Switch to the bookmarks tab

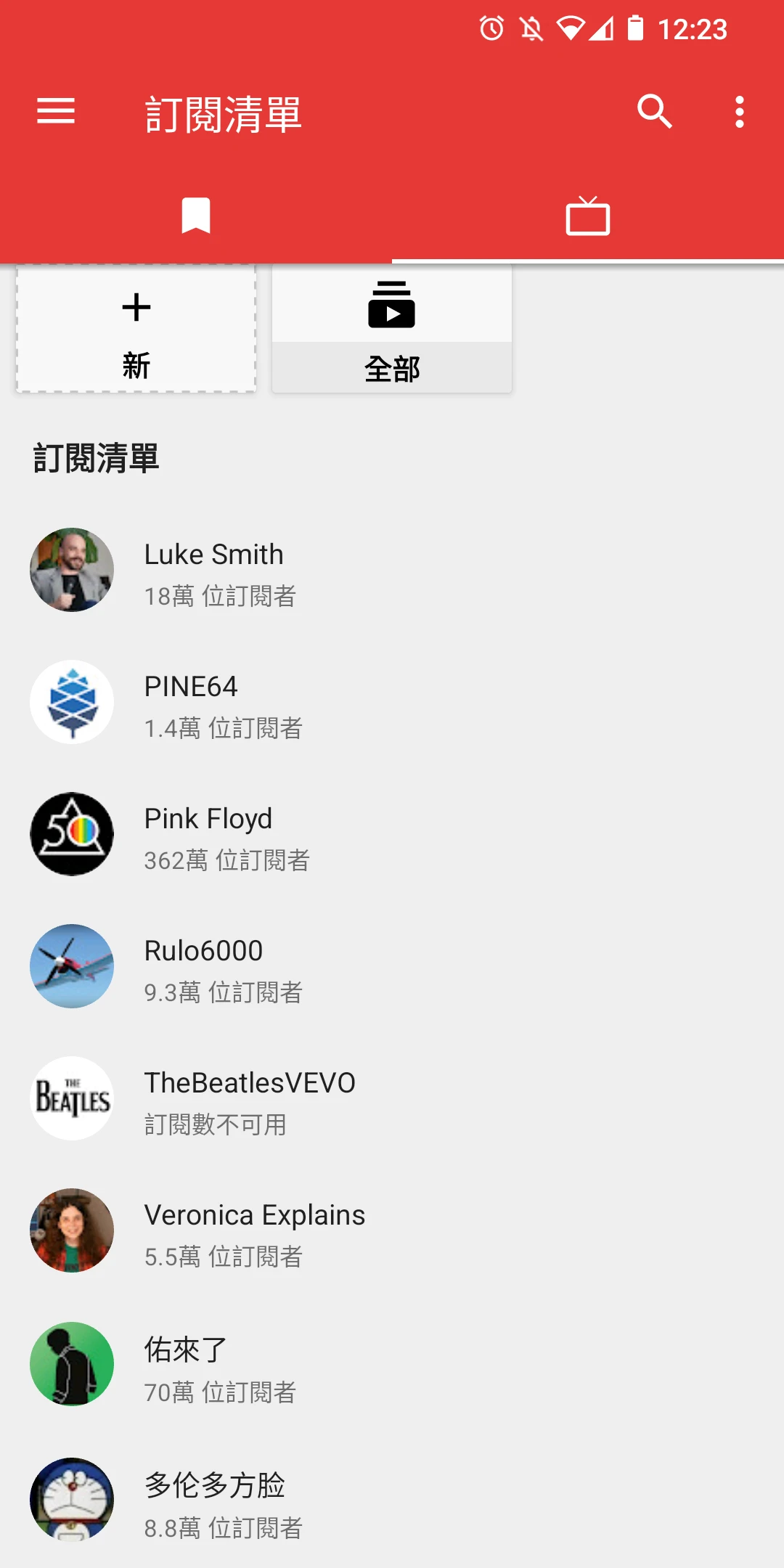coord(196,216)
